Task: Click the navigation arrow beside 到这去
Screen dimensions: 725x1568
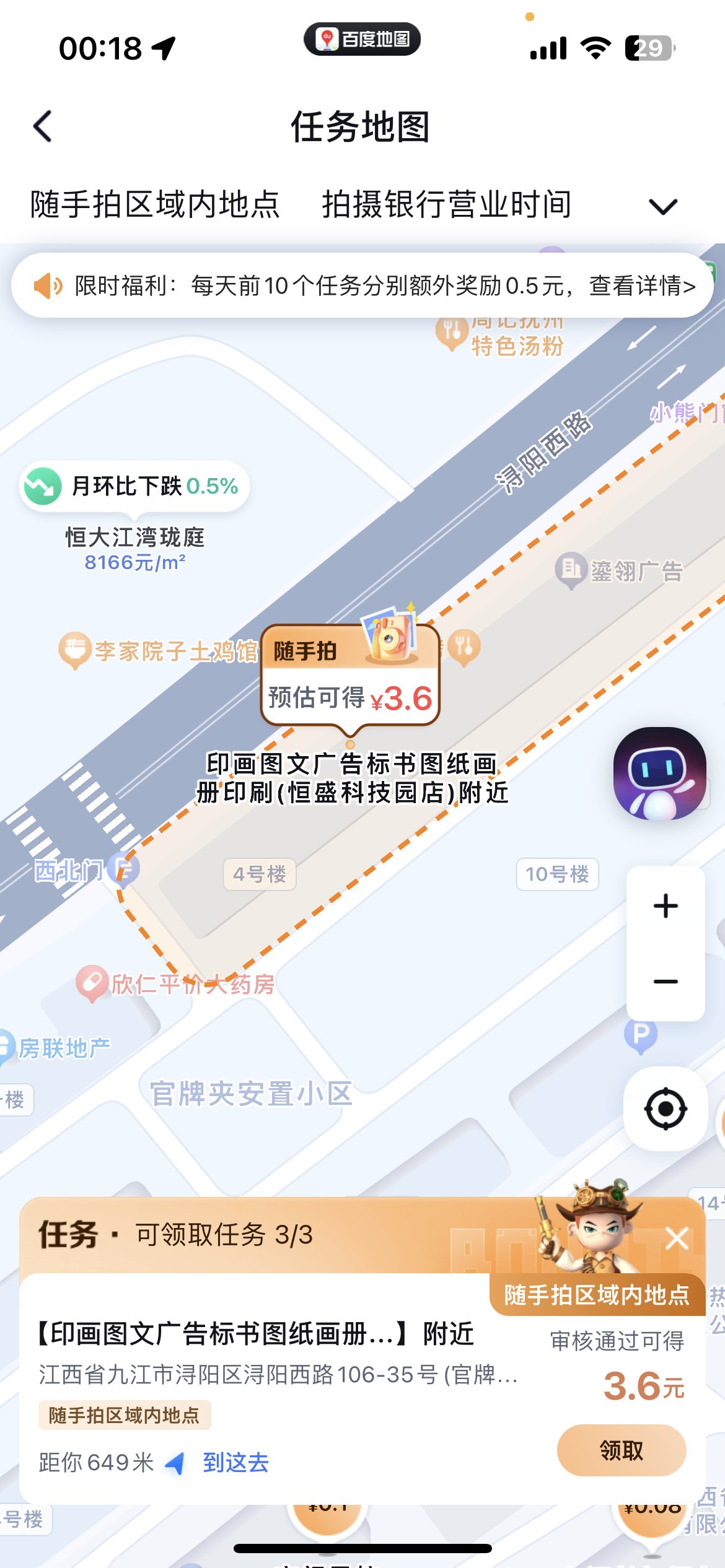Action: point(175,1464)
